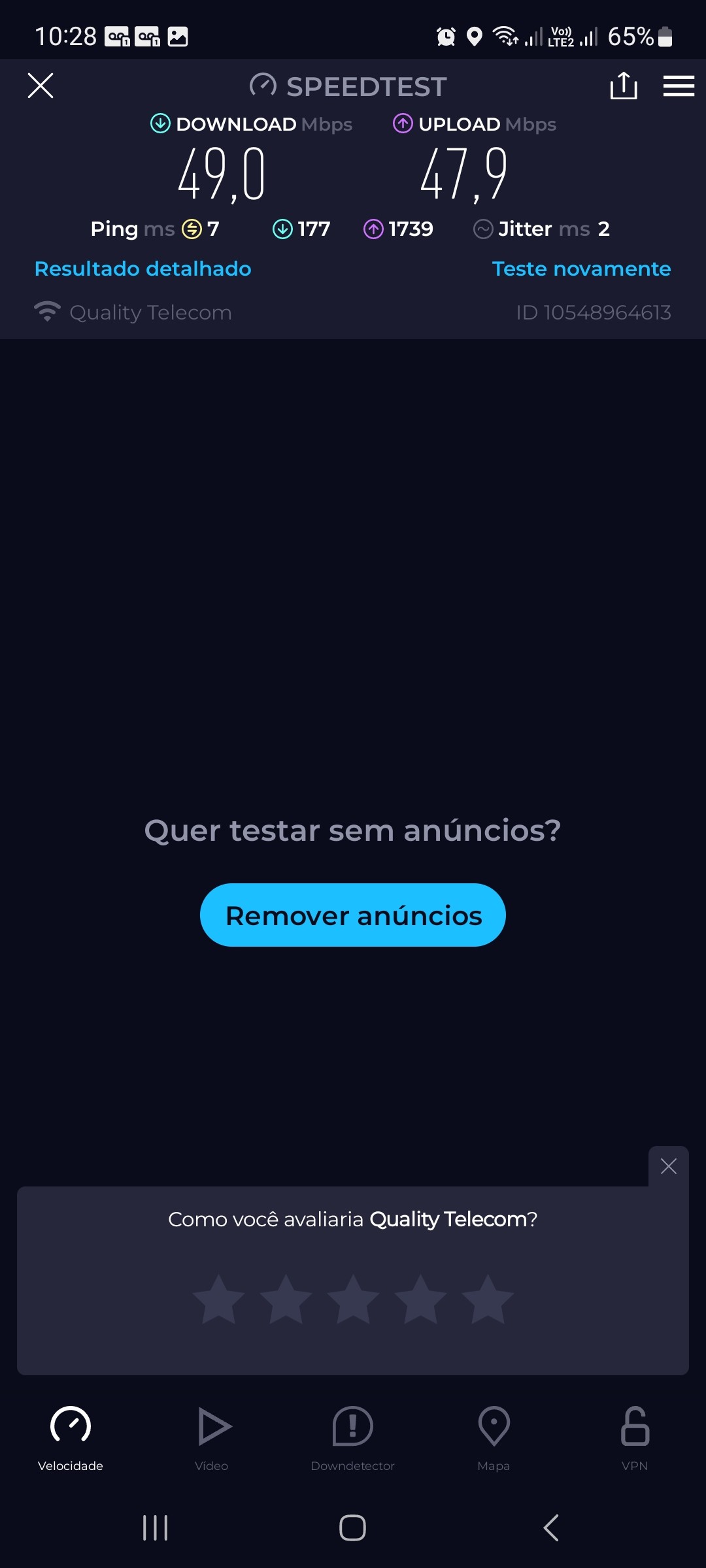The width and height of the screenshot is (706, 1568).
Task: Tap the Remover anúncios button
Action: [353, 915]
